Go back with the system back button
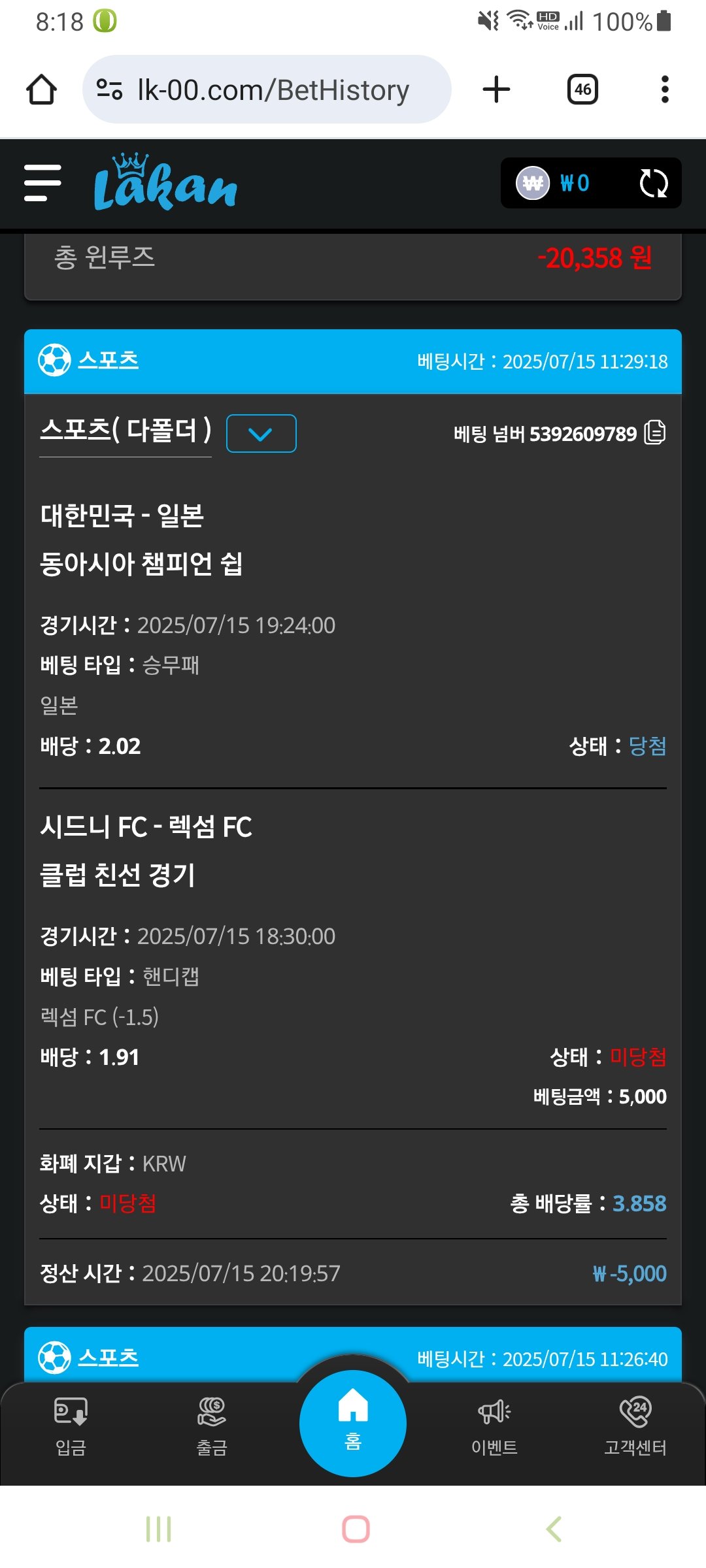 click(x=553, y=1529)
